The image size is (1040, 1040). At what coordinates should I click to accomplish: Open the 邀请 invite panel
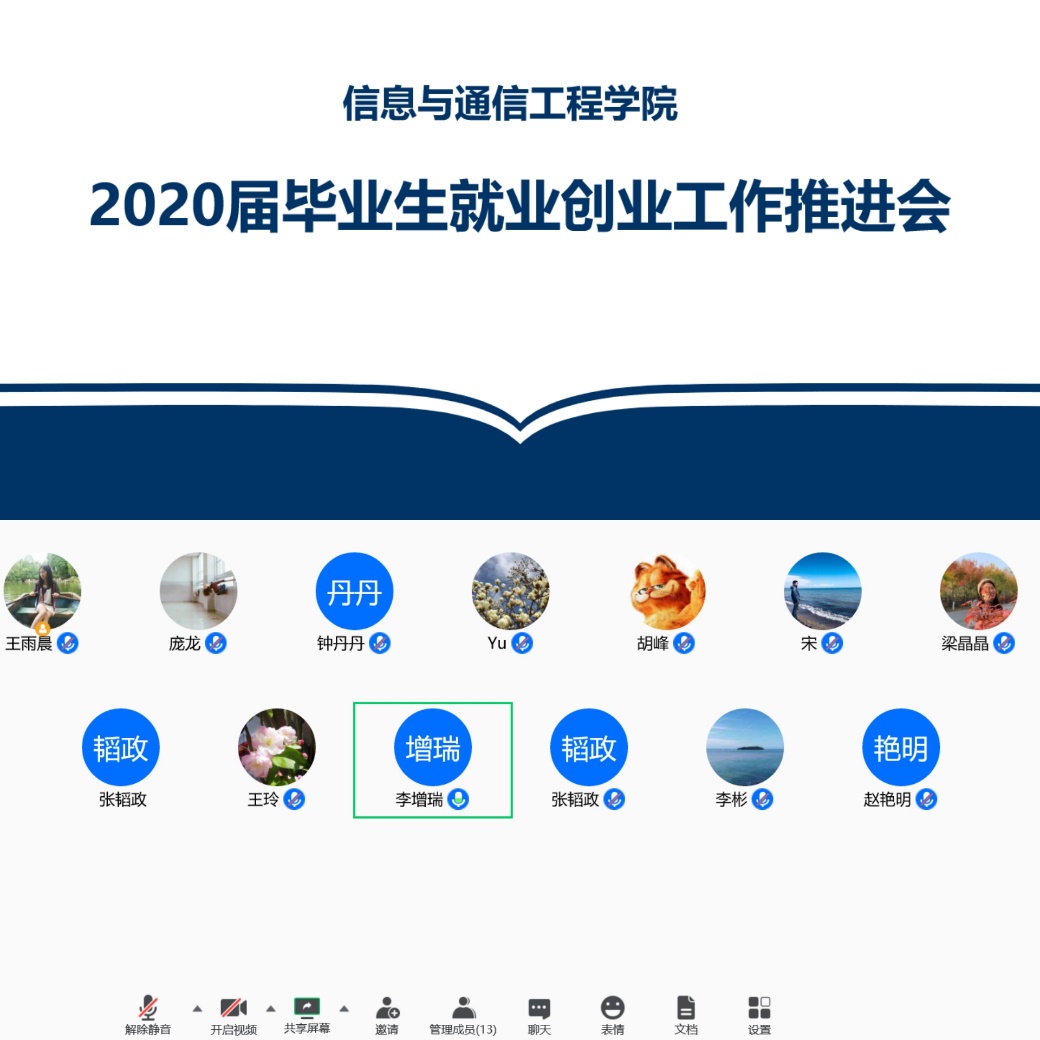pos(387,1012)
